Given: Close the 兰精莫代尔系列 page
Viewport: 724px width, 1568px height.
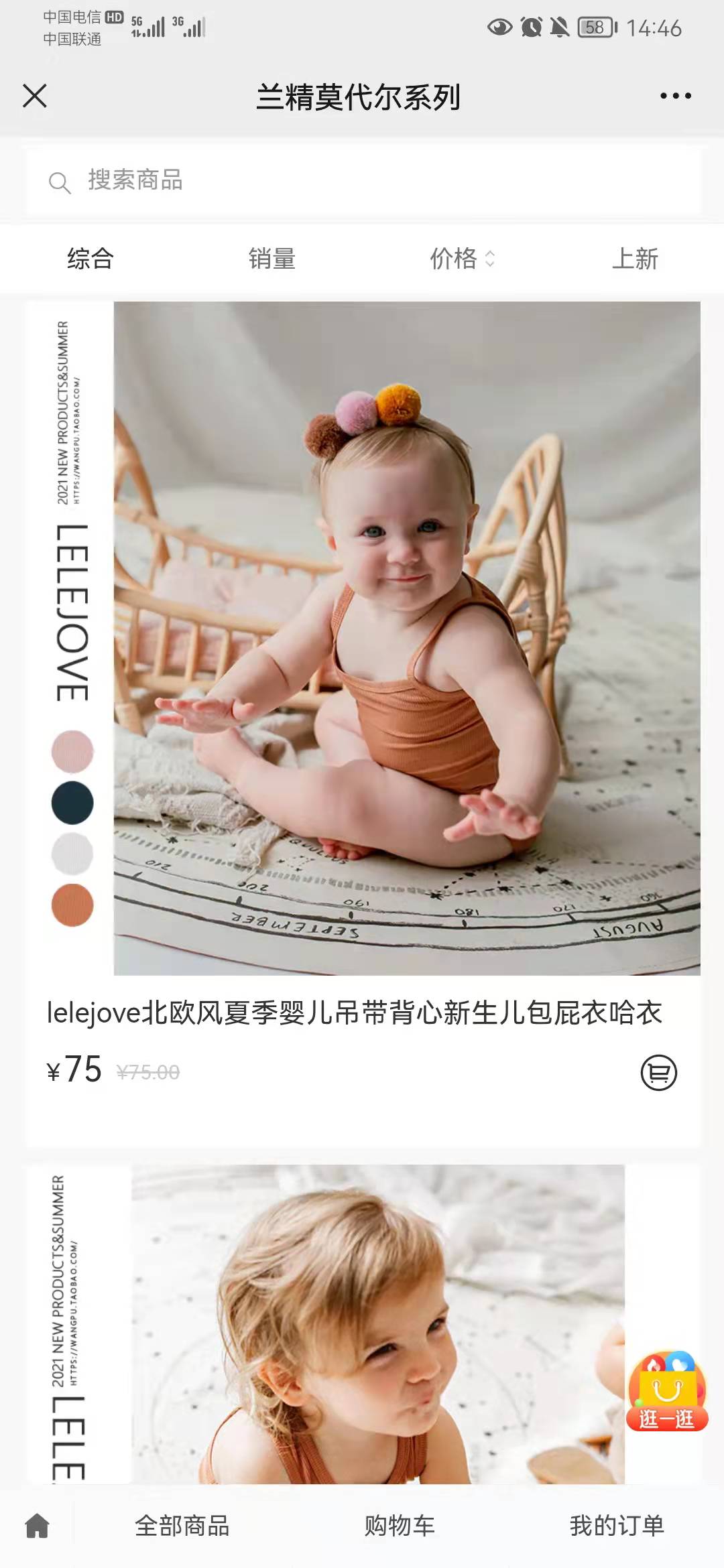Looking at the screenshot, I should coord(35,96).
